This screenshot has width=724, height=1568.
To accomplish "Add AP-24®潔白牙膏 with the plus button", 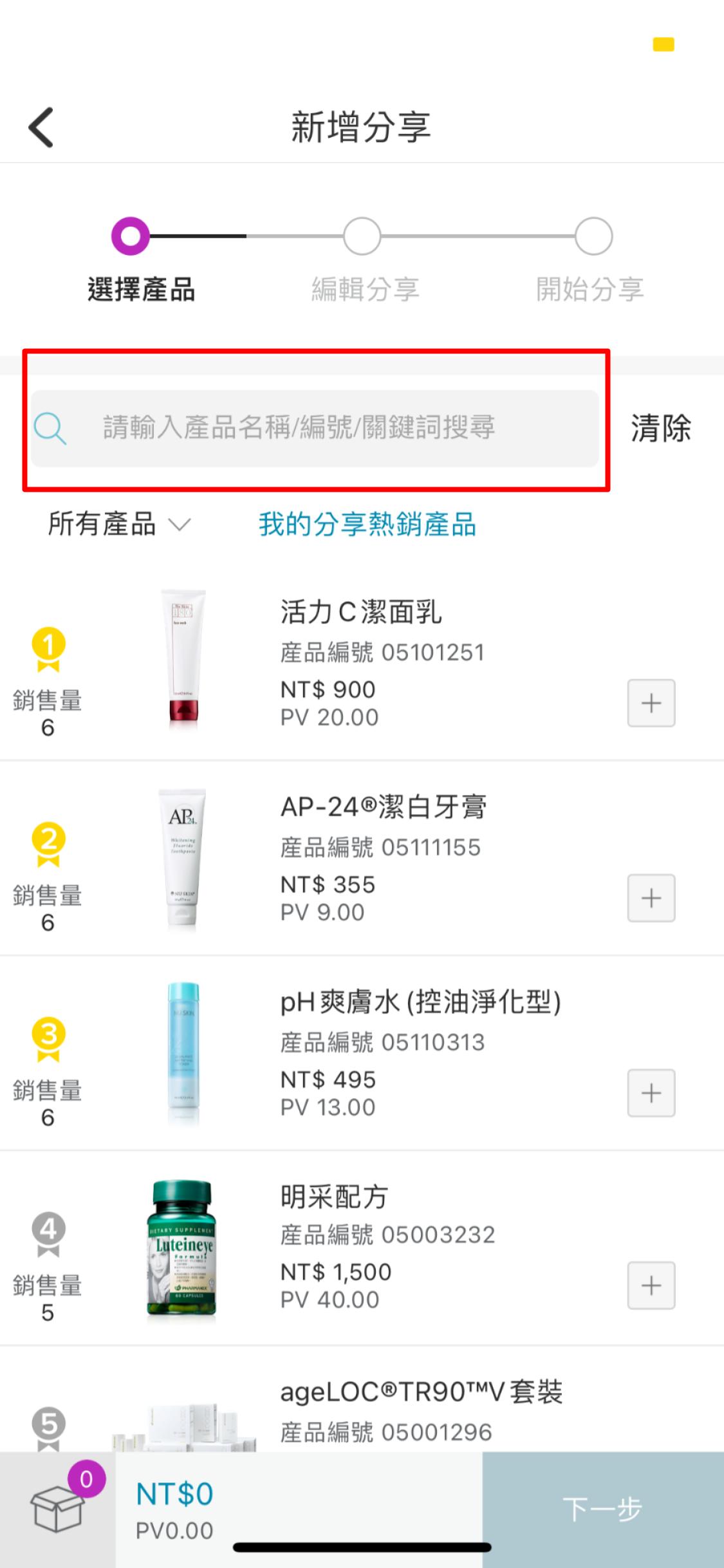I will coord(651,898).
